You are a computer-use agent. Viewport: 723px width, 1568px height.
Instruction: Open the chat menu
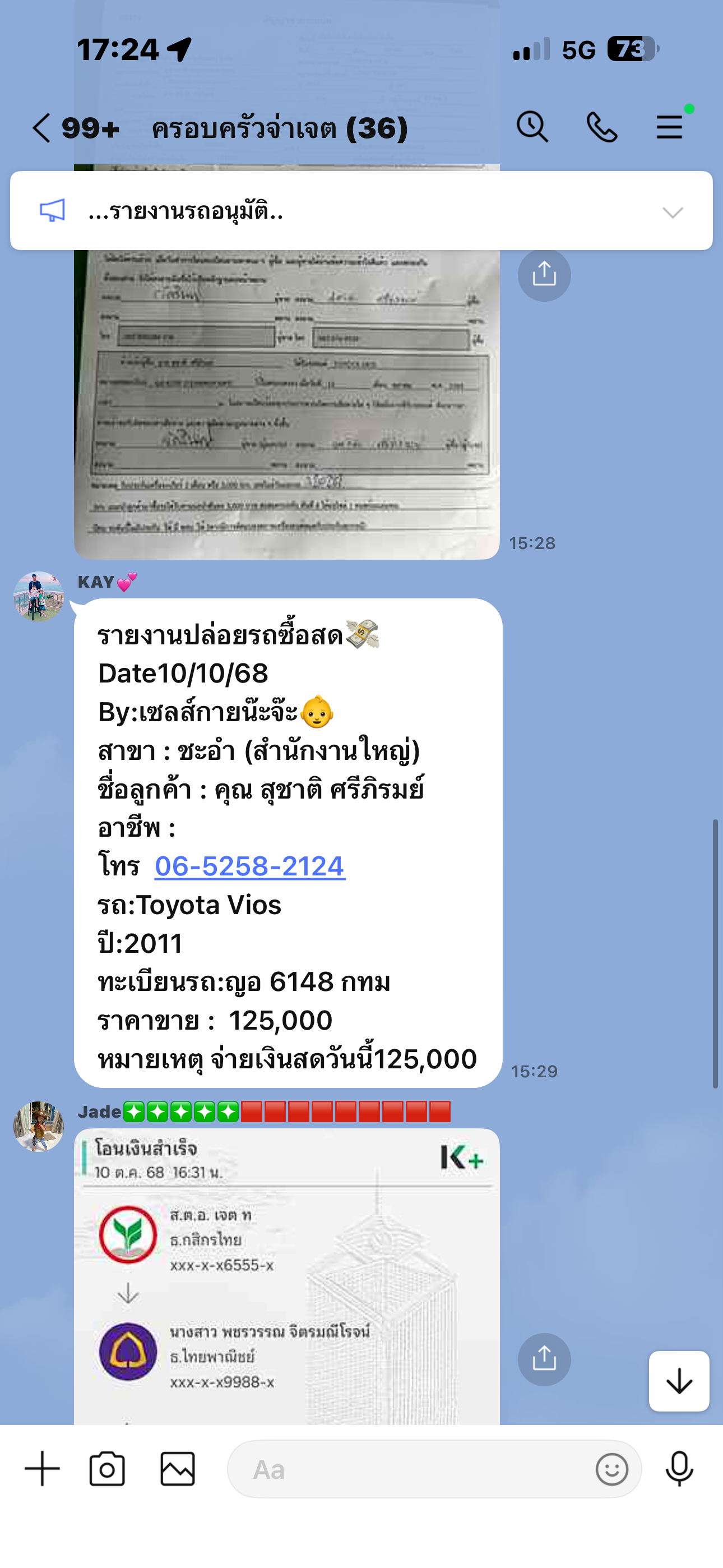[669, 127]
